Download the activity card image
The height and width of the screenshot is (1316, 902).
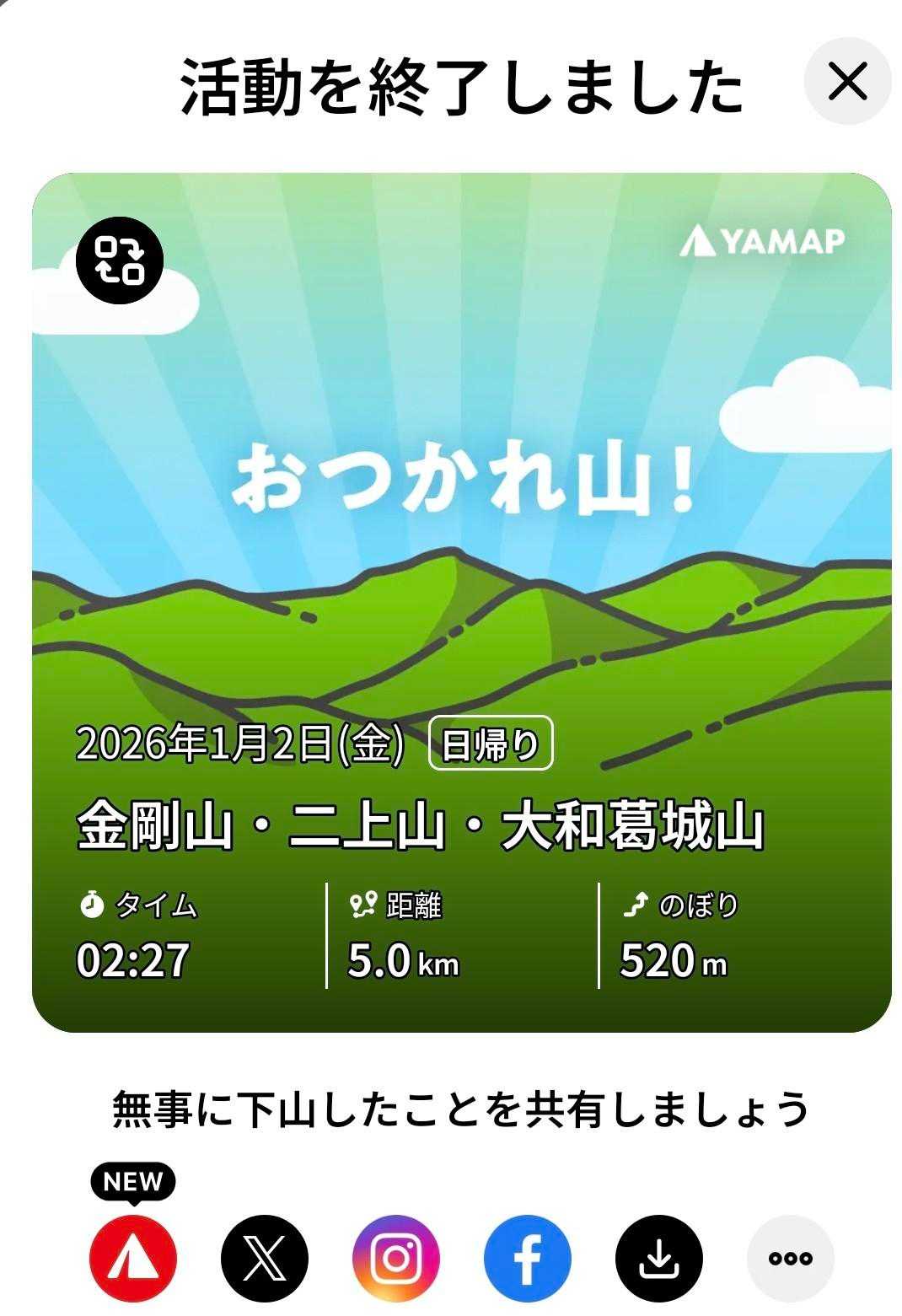(659, 1258)
